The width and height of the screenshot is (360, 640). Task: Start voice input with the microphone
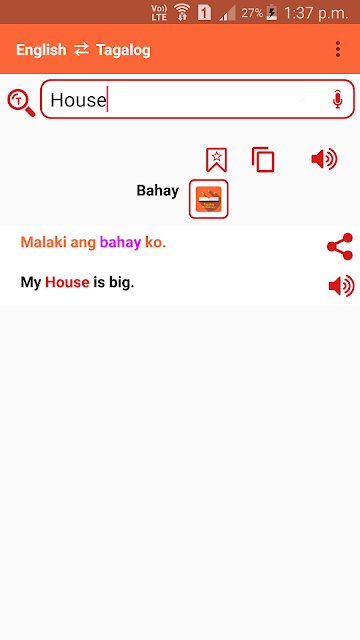point(337,100)
